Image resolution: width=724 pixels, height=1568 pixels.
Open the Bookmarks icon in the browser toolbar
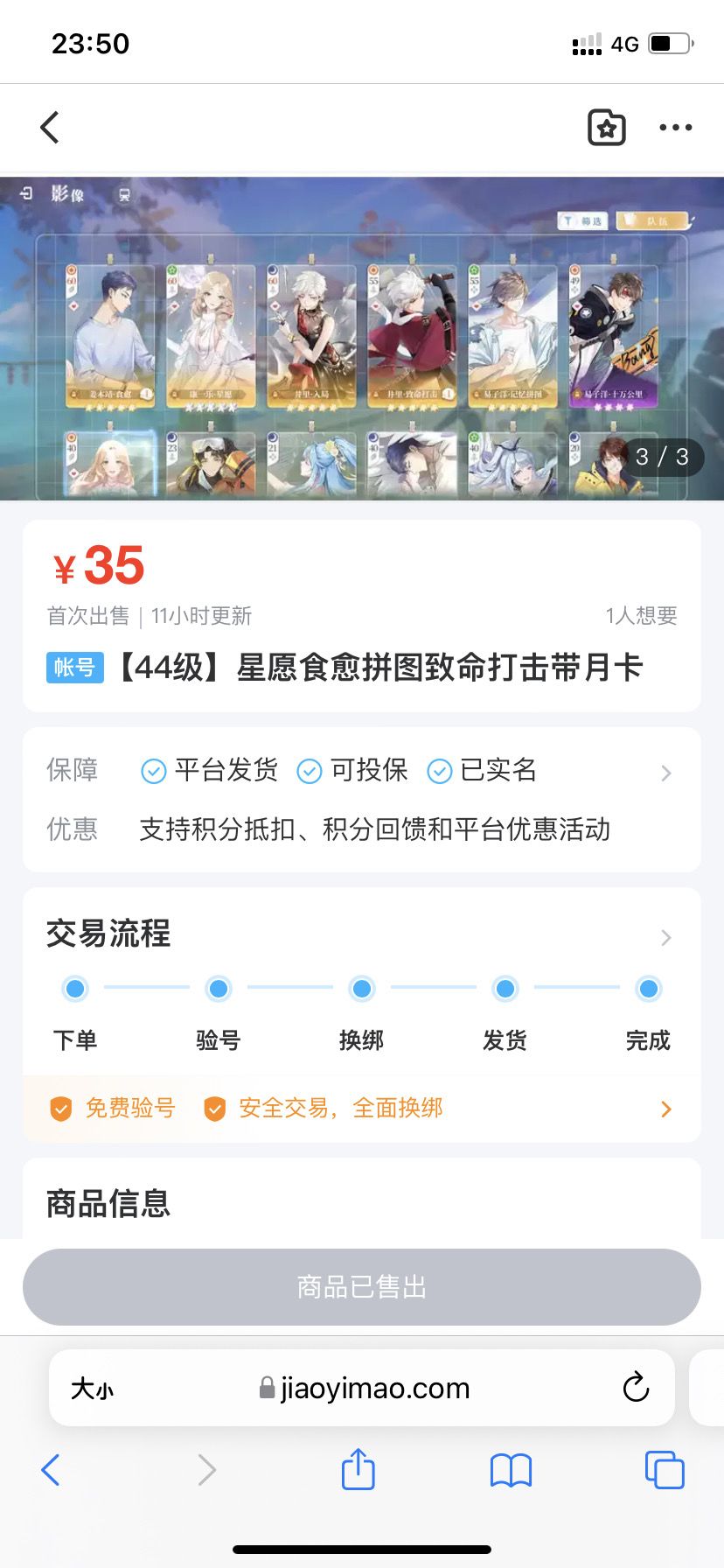(511, 1471)
